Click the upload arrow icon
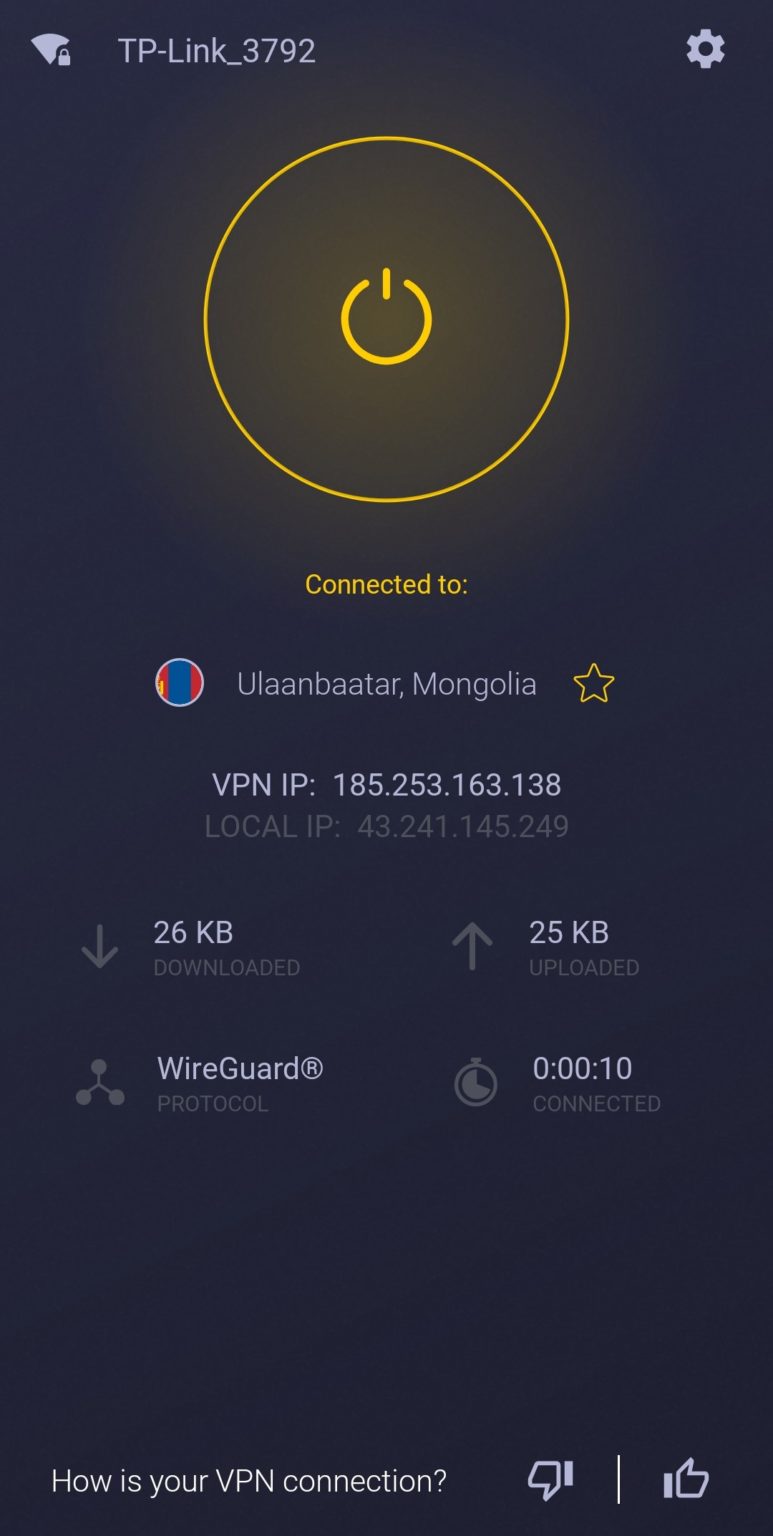 point(470,946)
